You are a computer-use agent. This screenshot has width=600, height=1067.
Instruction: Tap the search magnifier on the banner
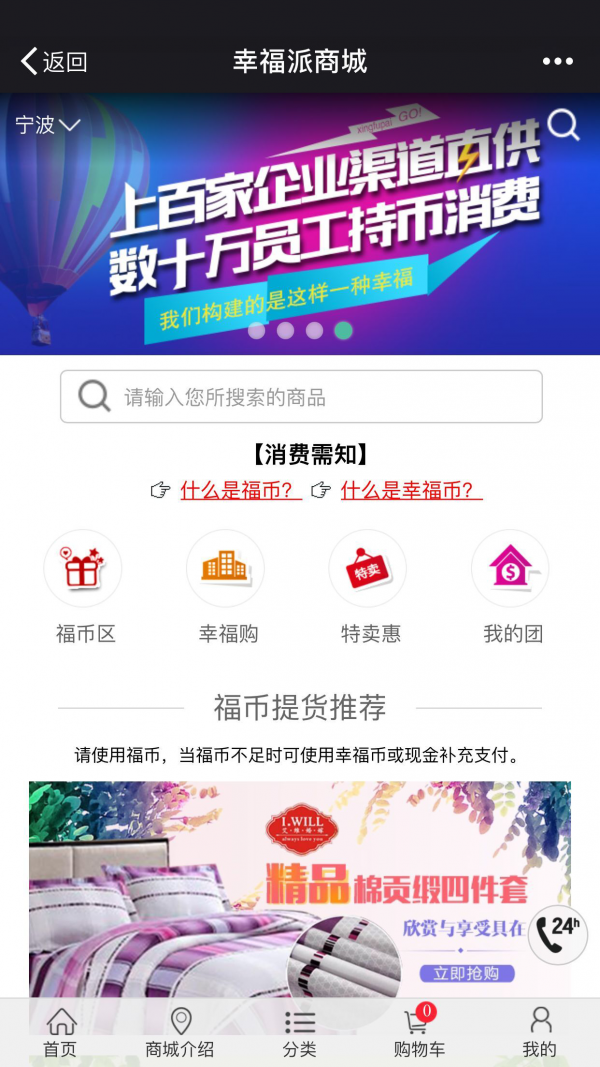(564, 126)
